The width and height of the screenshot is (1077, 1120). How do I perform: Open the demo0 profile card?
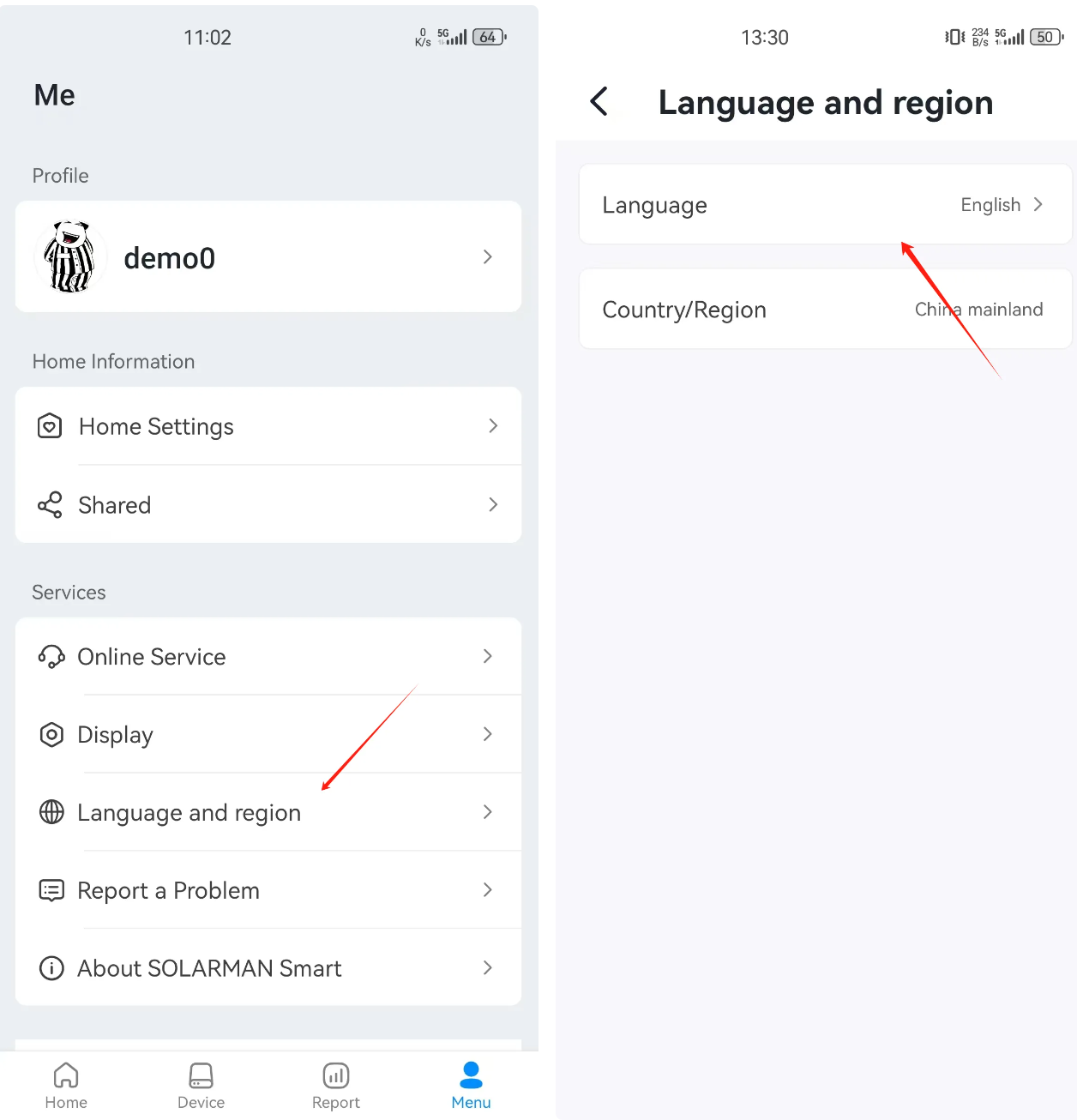coord(268,257)
